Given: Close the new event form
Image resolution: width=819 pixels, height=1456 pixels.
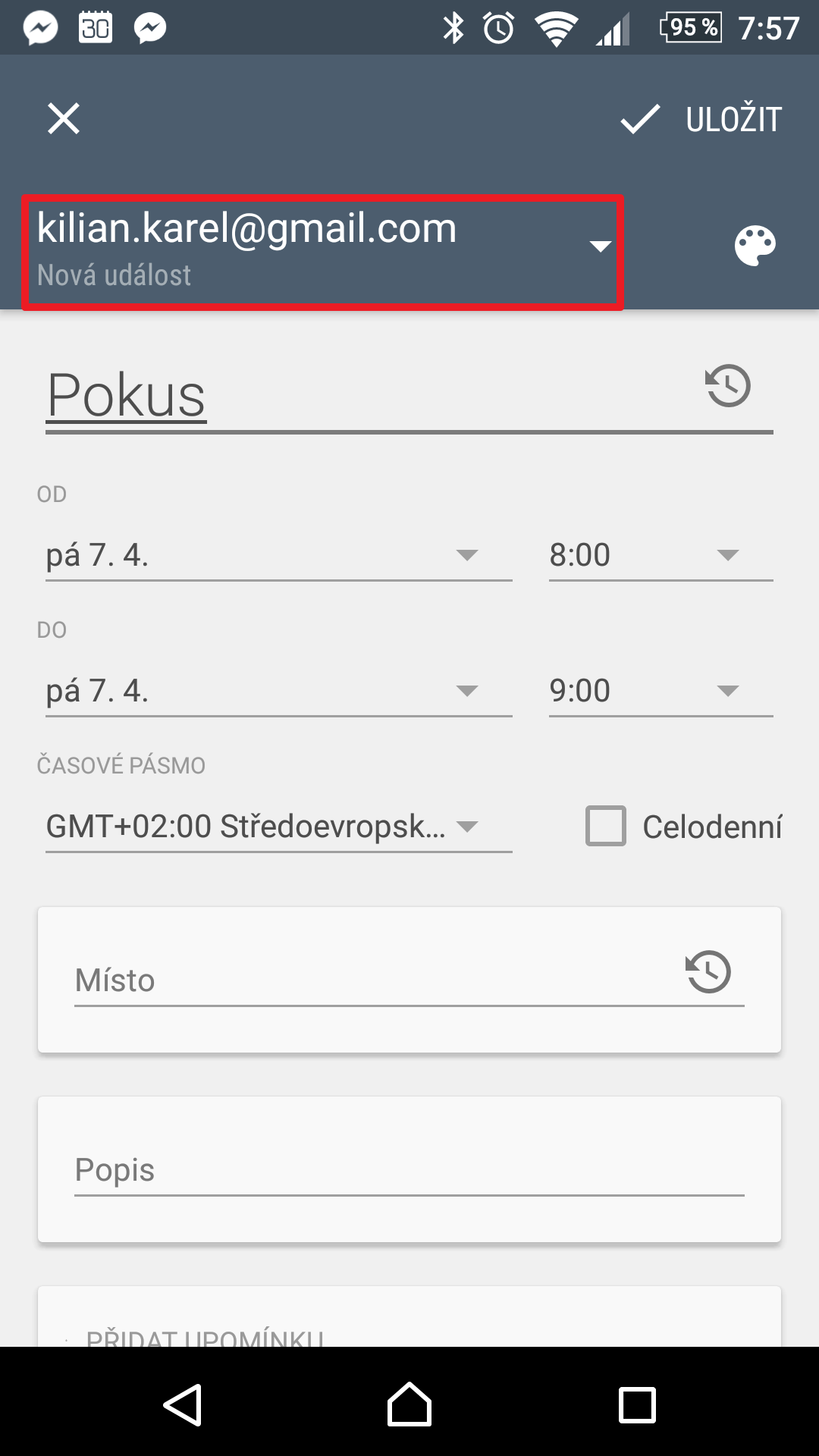Looking at the screenshot, I should (x=64, y=119).
